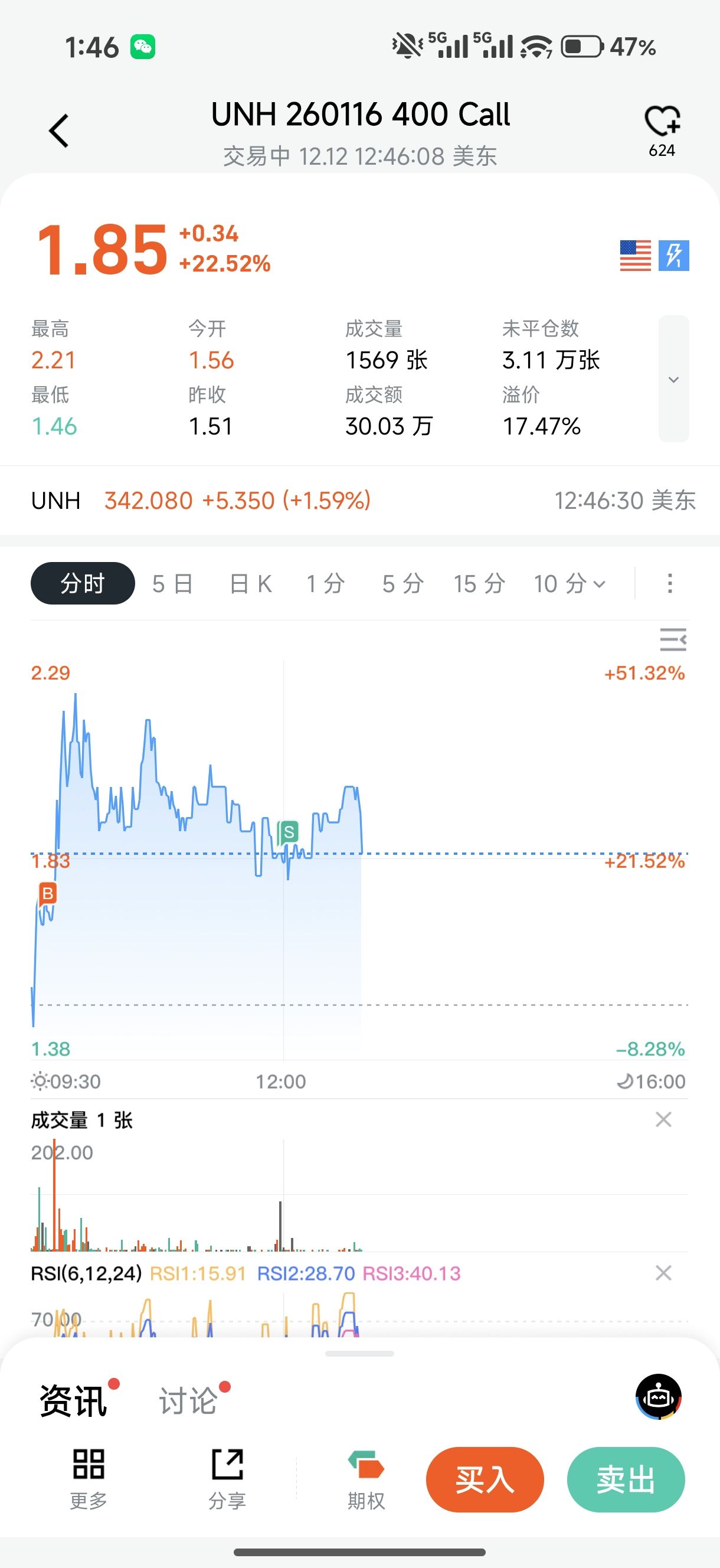Viewport: 720px width, 1568px height.
Task: Close the RSI indicator panel
Action: click(x=663, y=1273)
